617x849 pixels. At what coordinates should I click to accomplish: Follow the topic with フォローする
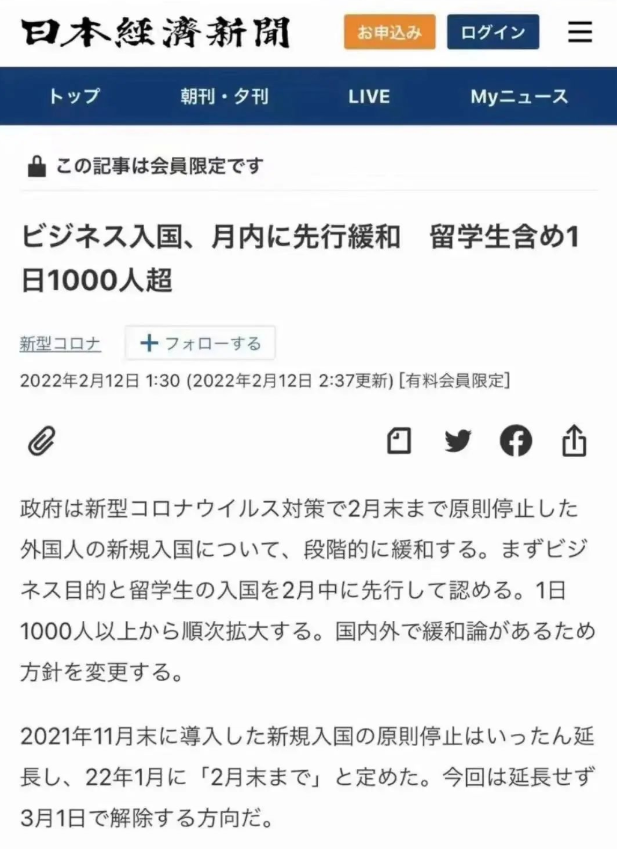point(200,343)
